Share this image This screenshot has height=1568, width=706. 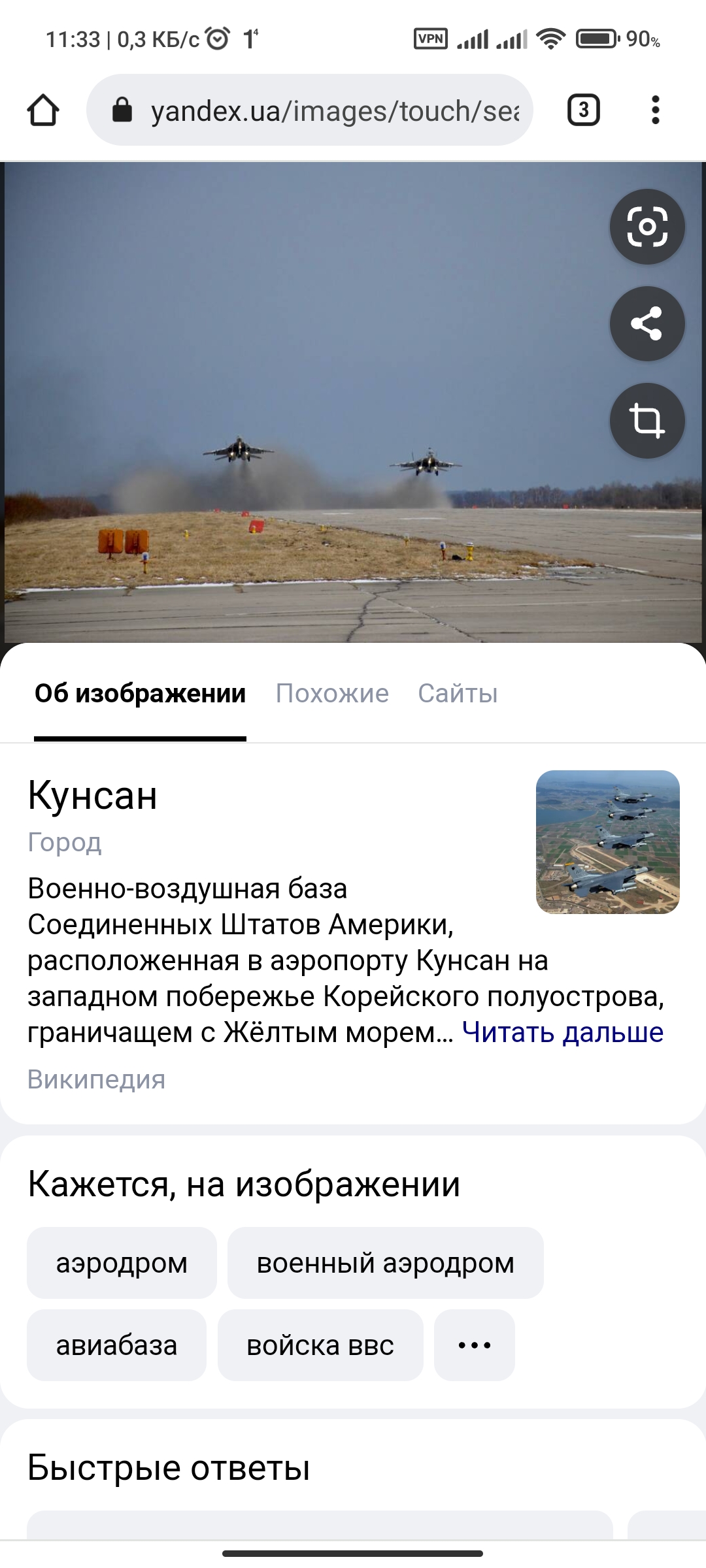(x=647, y=323)
